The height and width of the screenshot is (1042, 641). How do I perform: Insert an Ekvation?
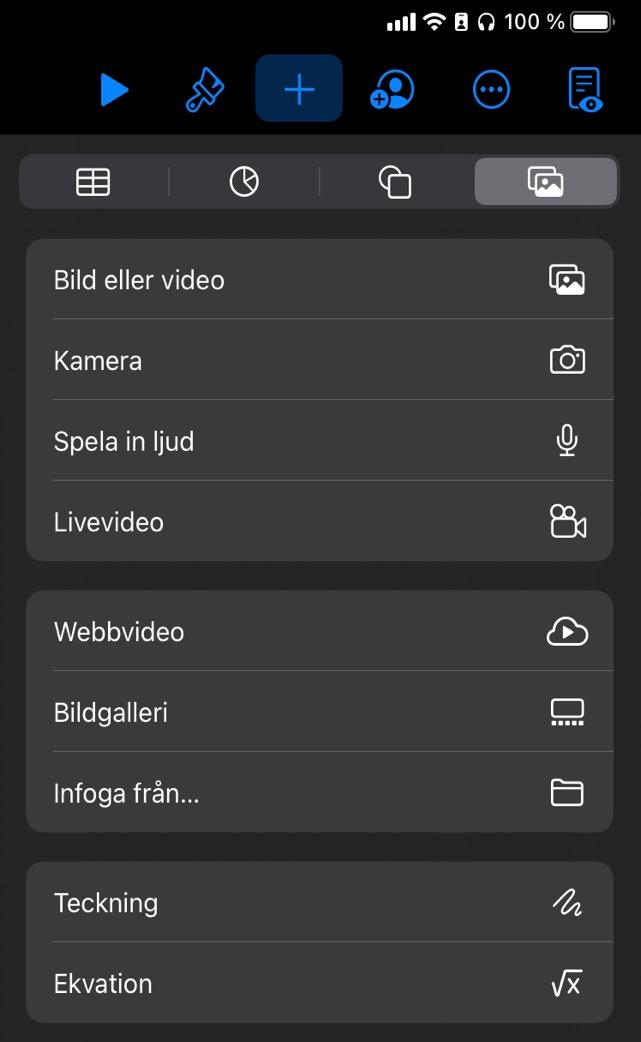click(x=319, y=983)
